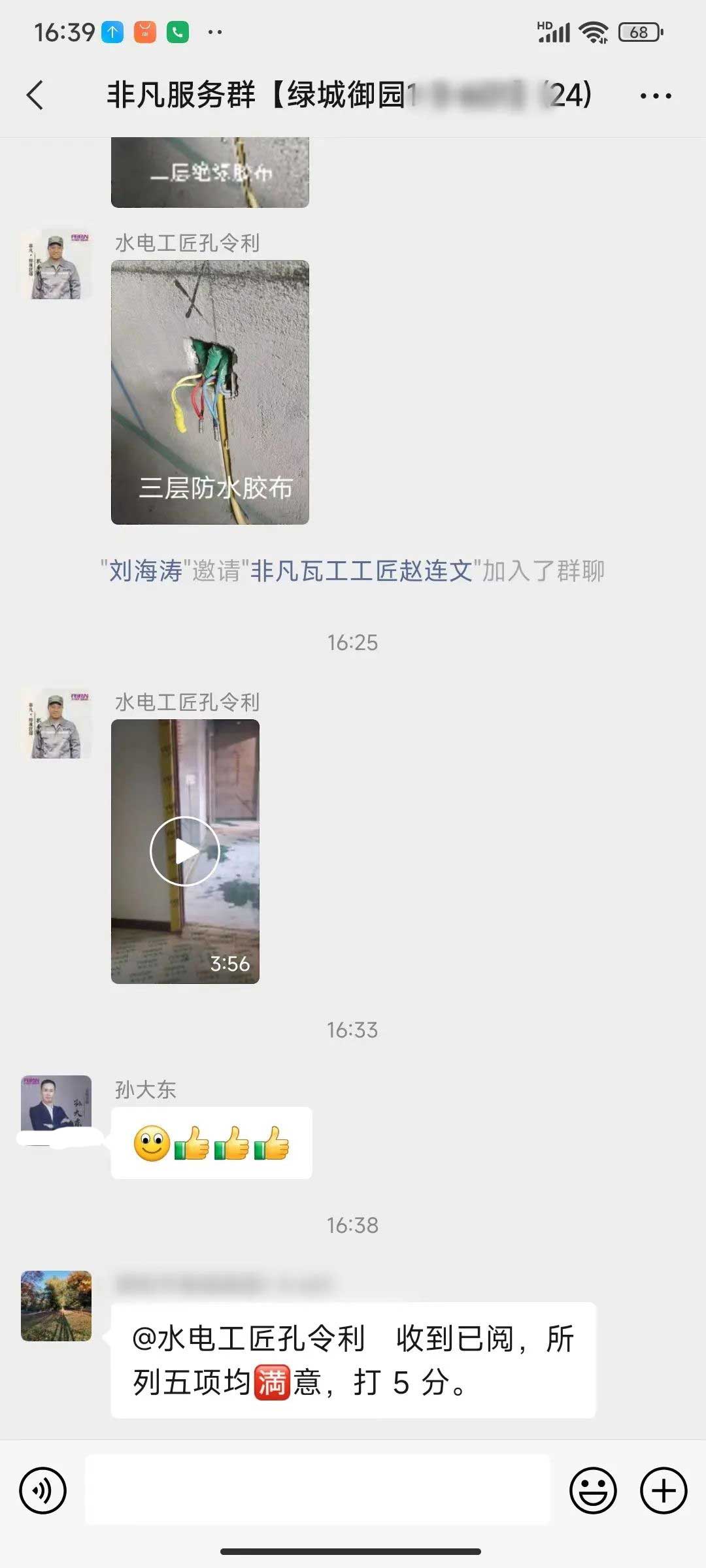706x1568 pixels.
Task: Focus the message text field
Action: pos(318,1490)
